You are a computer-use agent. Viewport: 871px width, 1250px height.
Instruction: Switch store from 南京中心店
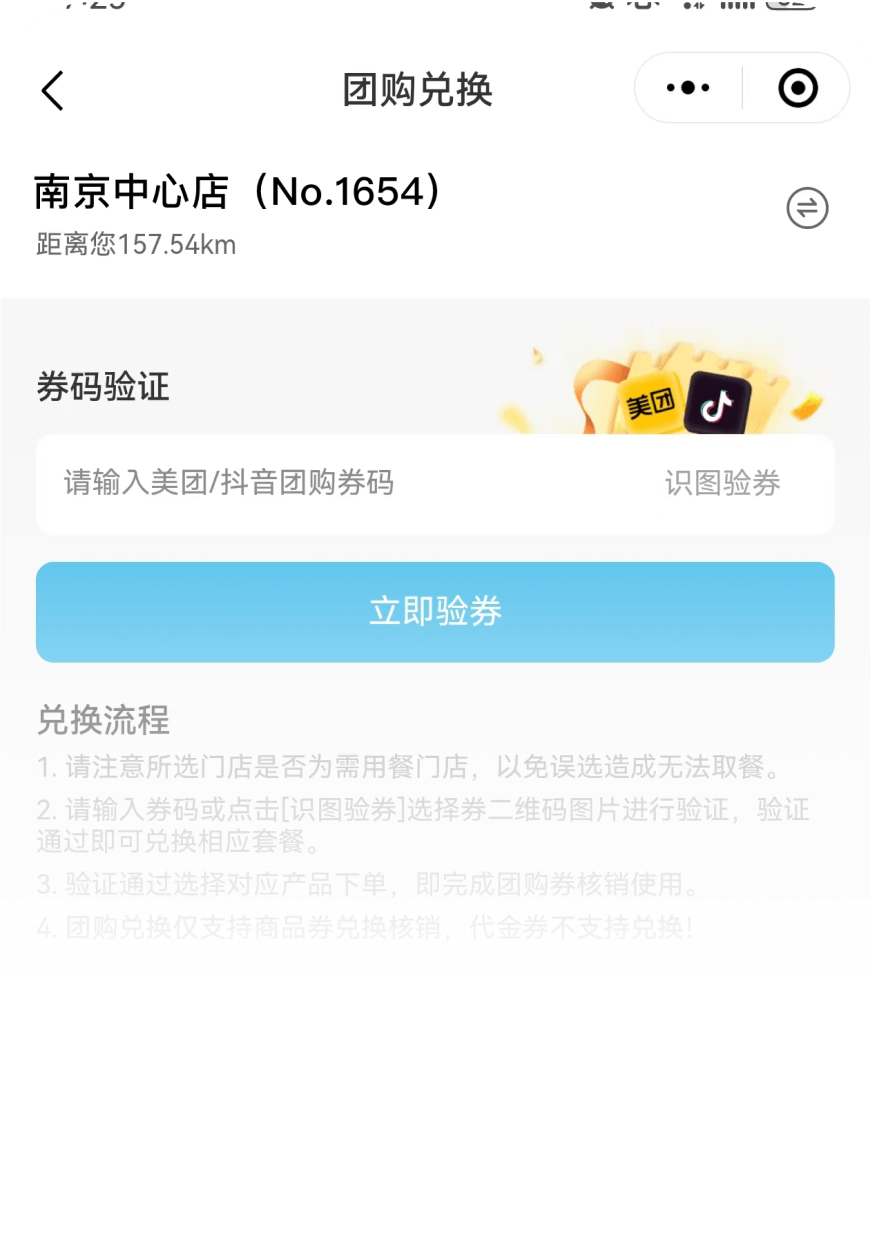[x=807, y=209]
